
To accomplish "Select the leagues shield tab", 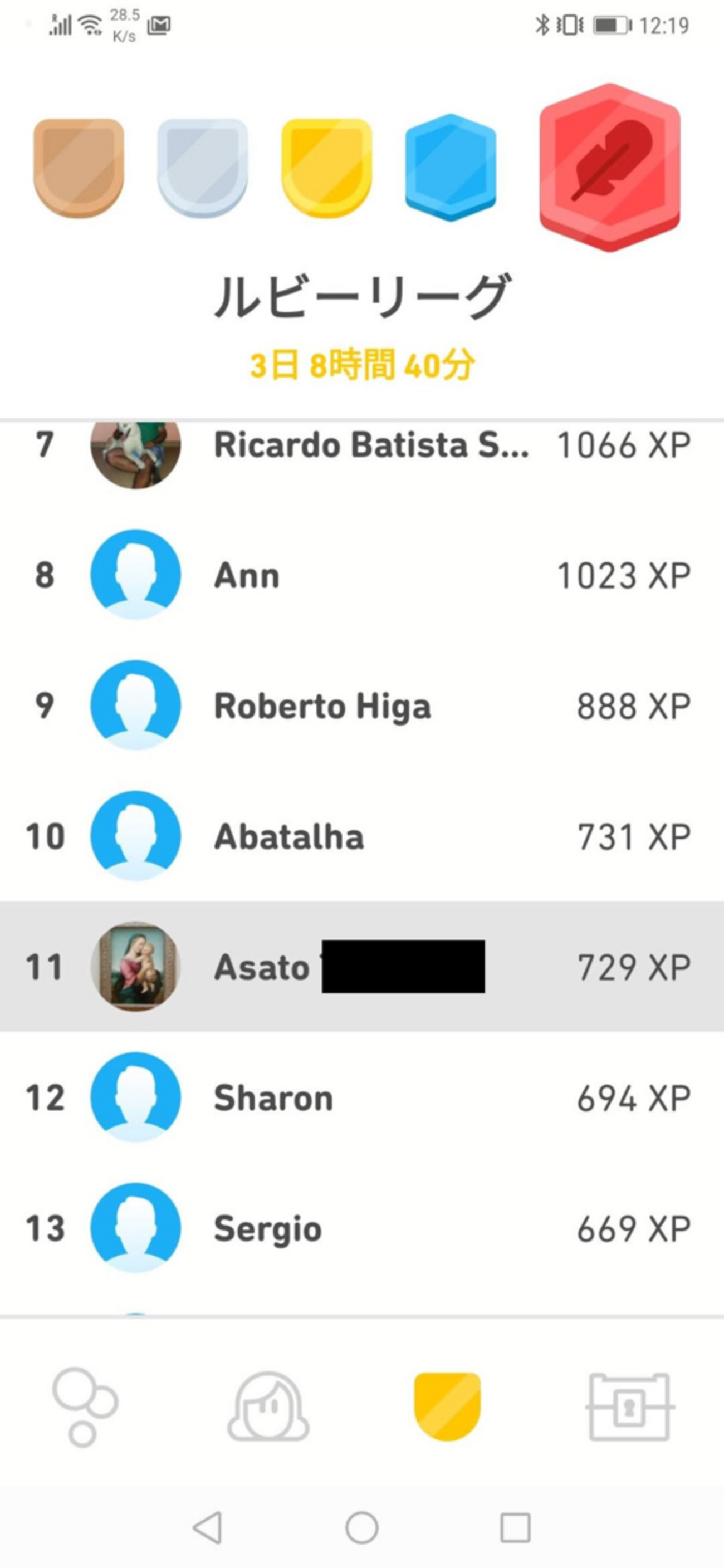I will 448,1407.
